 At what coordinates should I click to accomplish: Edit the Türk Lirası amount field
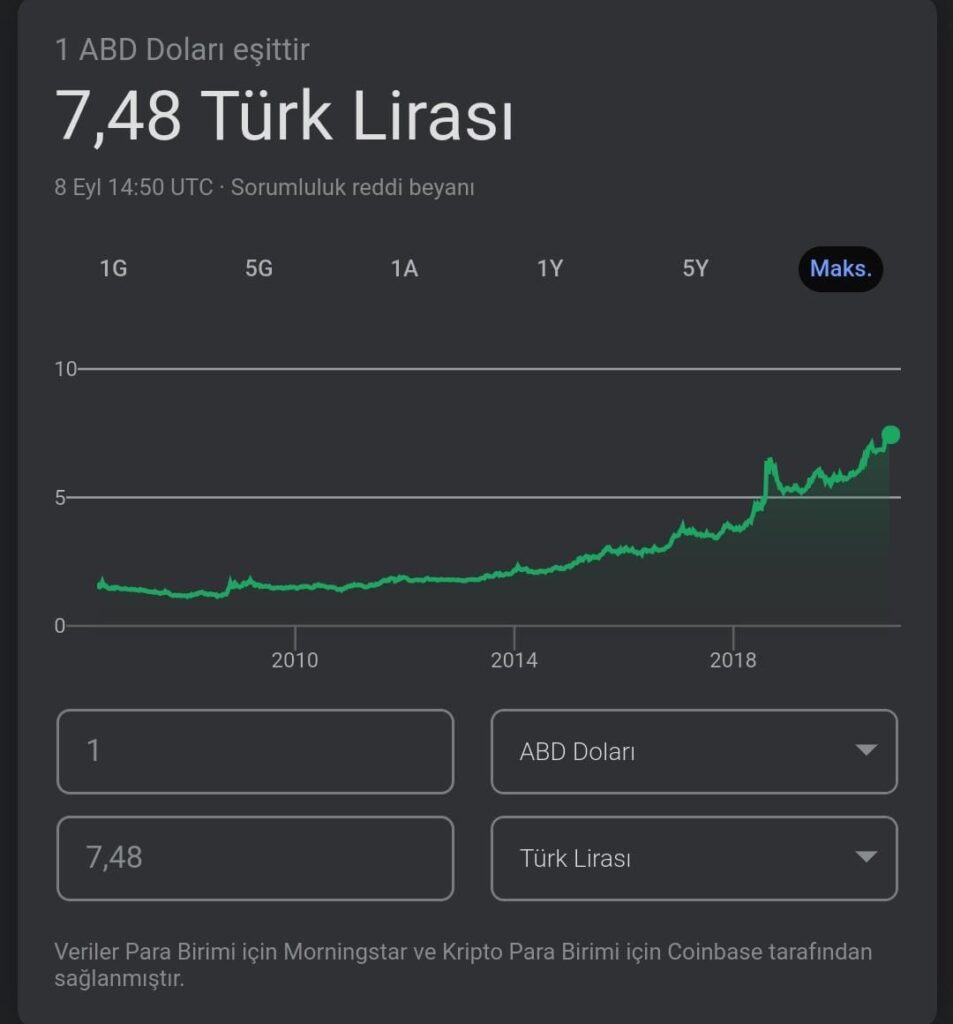pos(255,858)
